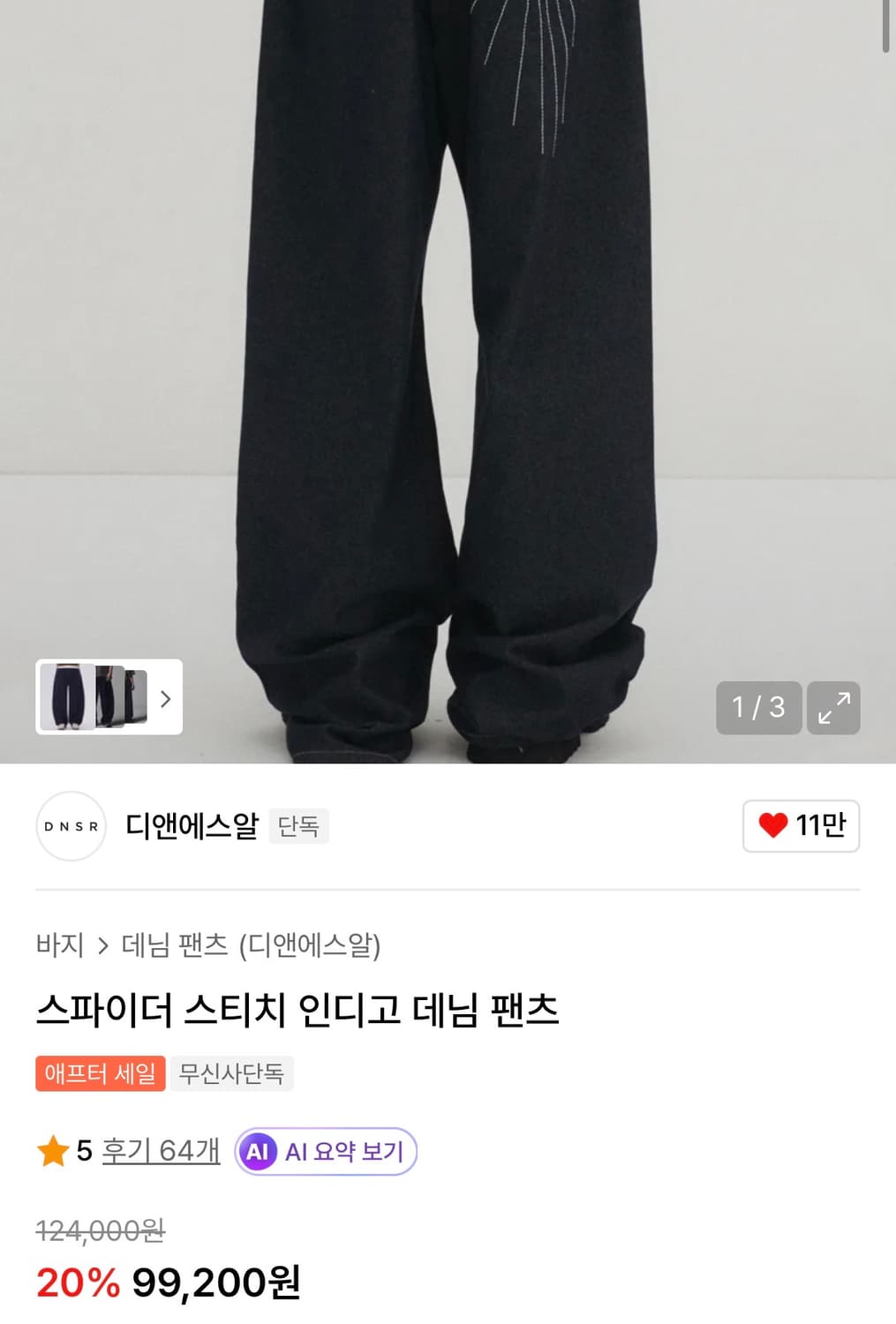Screen dimensions: 896x1324
Task: Open the 후기 64개 reviews link
Action: pyautogui.click(x=161, y=1151)
